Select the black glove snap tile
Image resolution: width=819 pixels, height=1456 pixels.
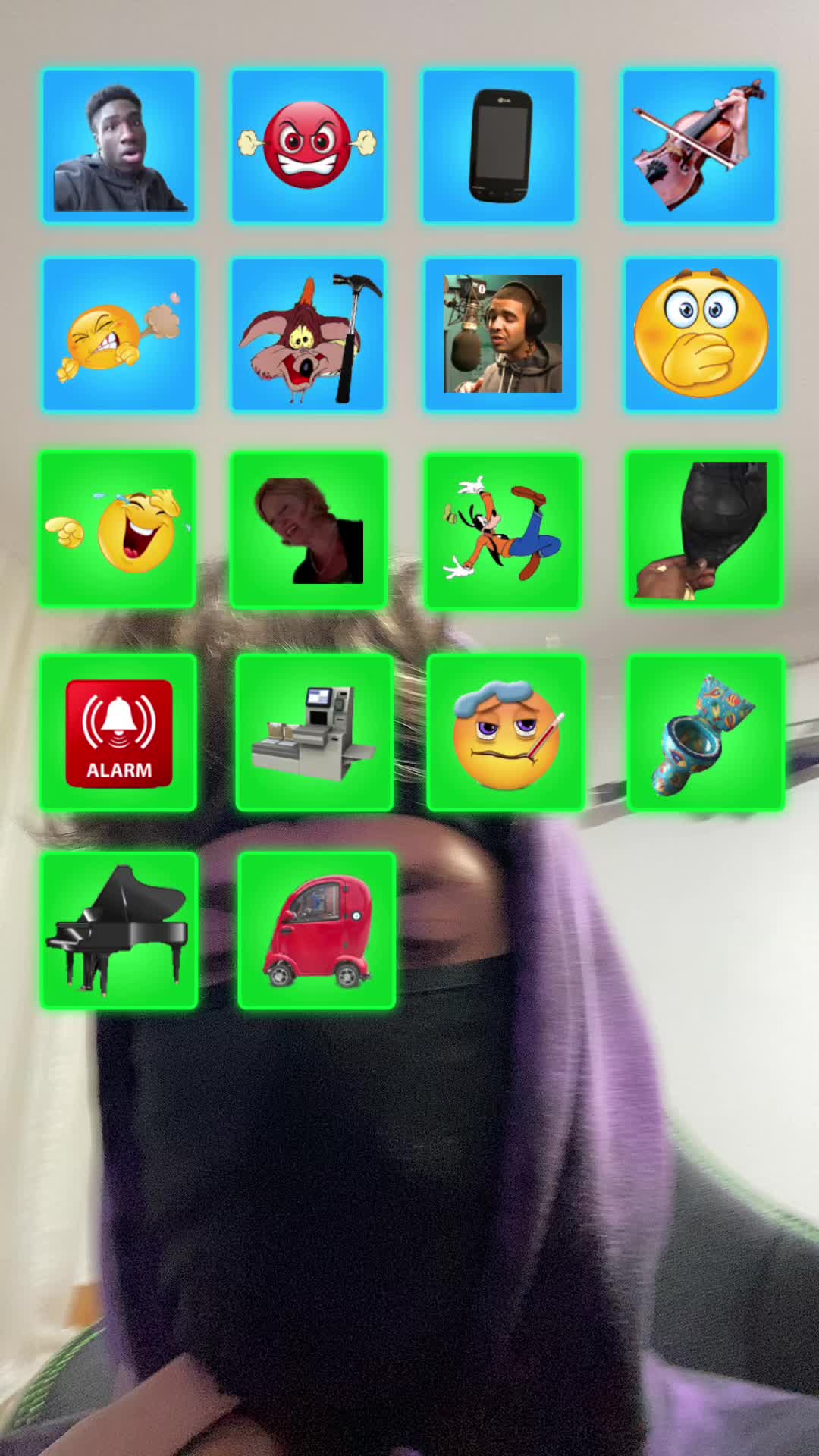pos(704,529)
